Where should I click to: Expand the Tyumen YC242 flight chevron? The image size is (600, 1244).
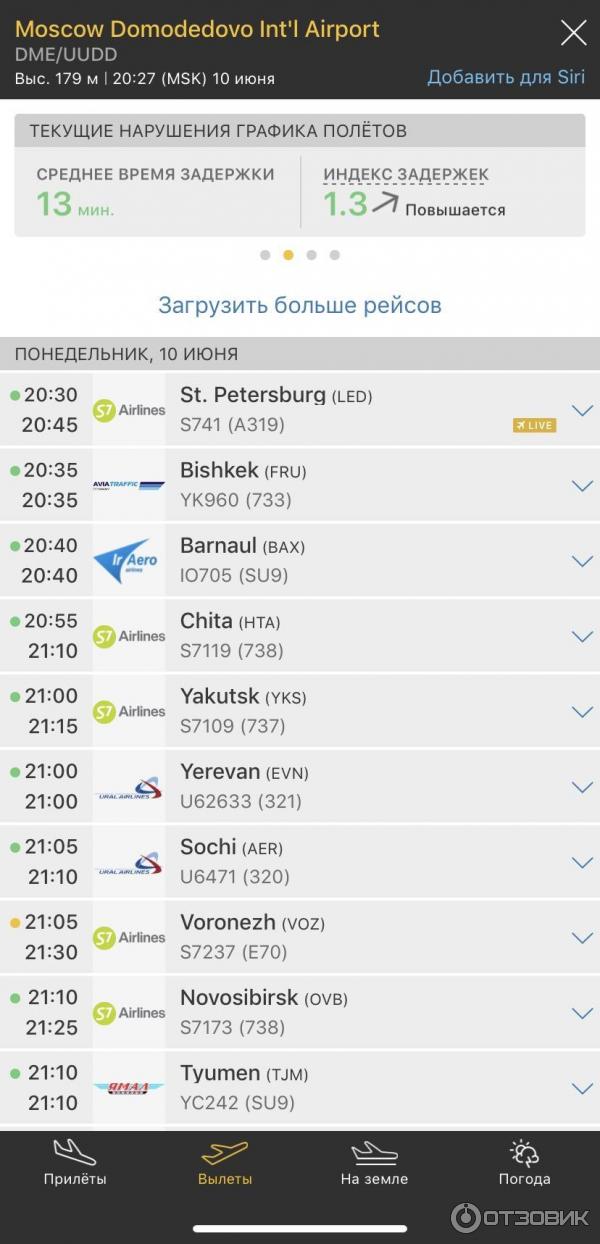click(x=581, y=1088)
